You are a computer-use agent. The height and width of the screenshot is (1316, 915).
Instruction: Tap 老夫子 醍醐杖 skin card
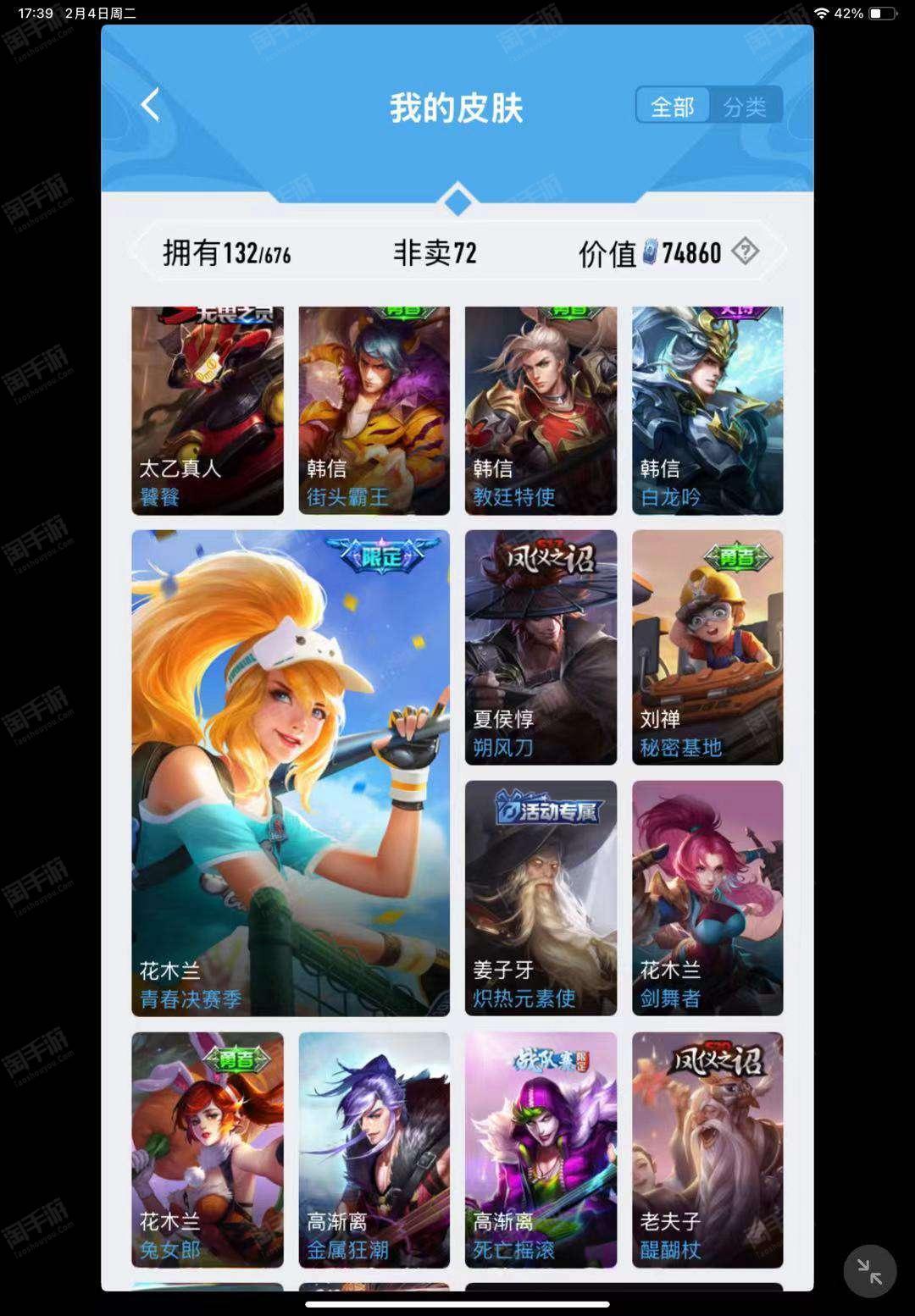point(707,1149)
